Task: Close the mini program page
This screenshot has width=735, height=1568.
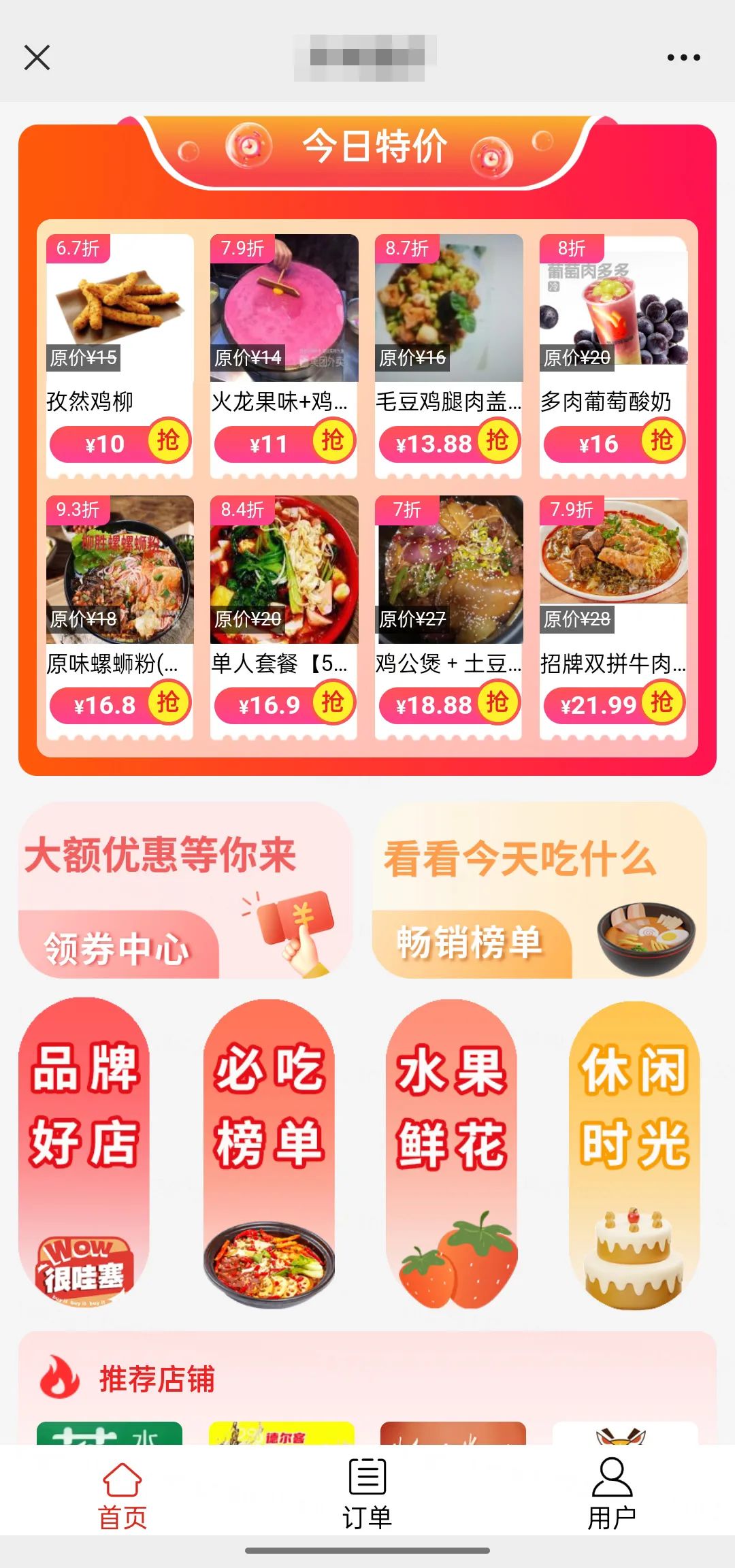Action: 37,58
